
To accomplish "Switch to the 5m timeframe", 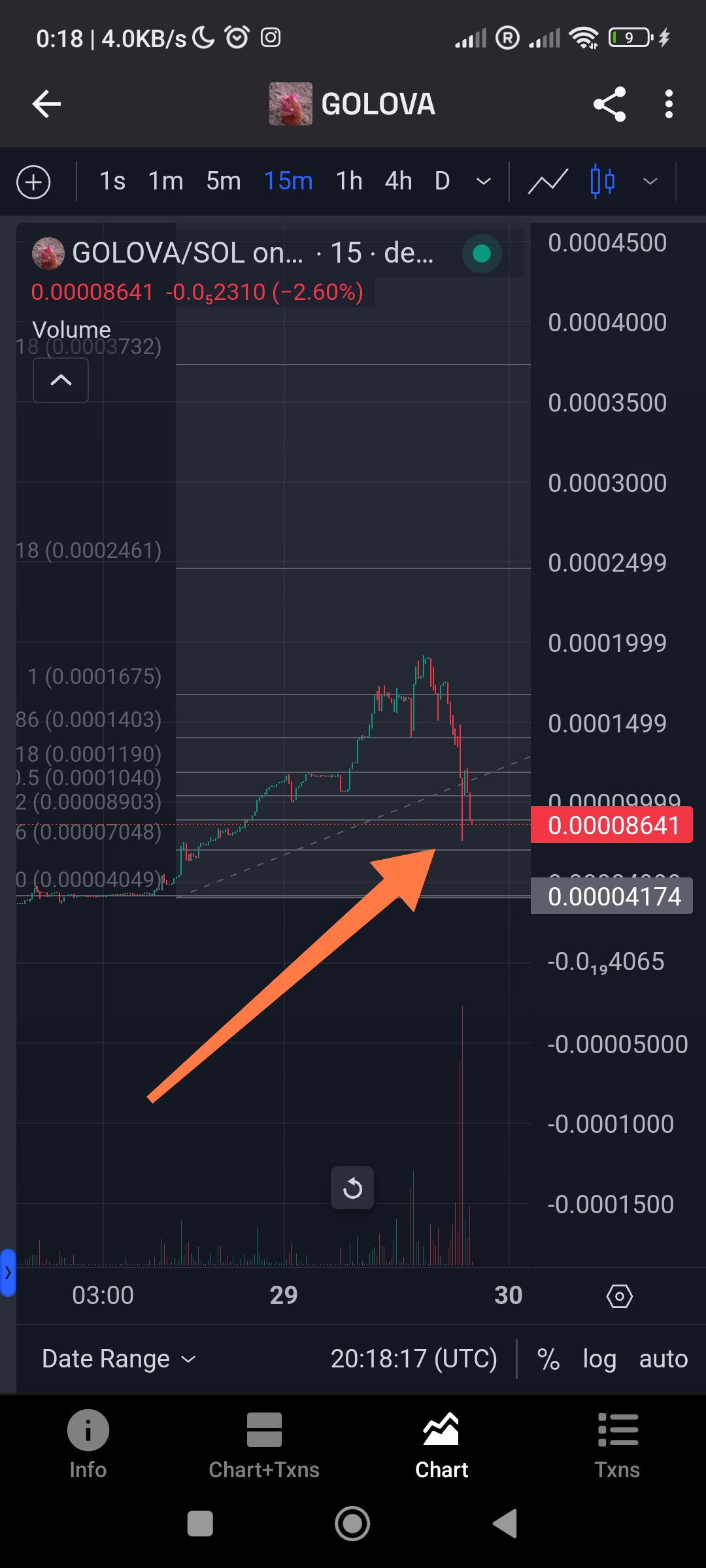I will (223, 181).
